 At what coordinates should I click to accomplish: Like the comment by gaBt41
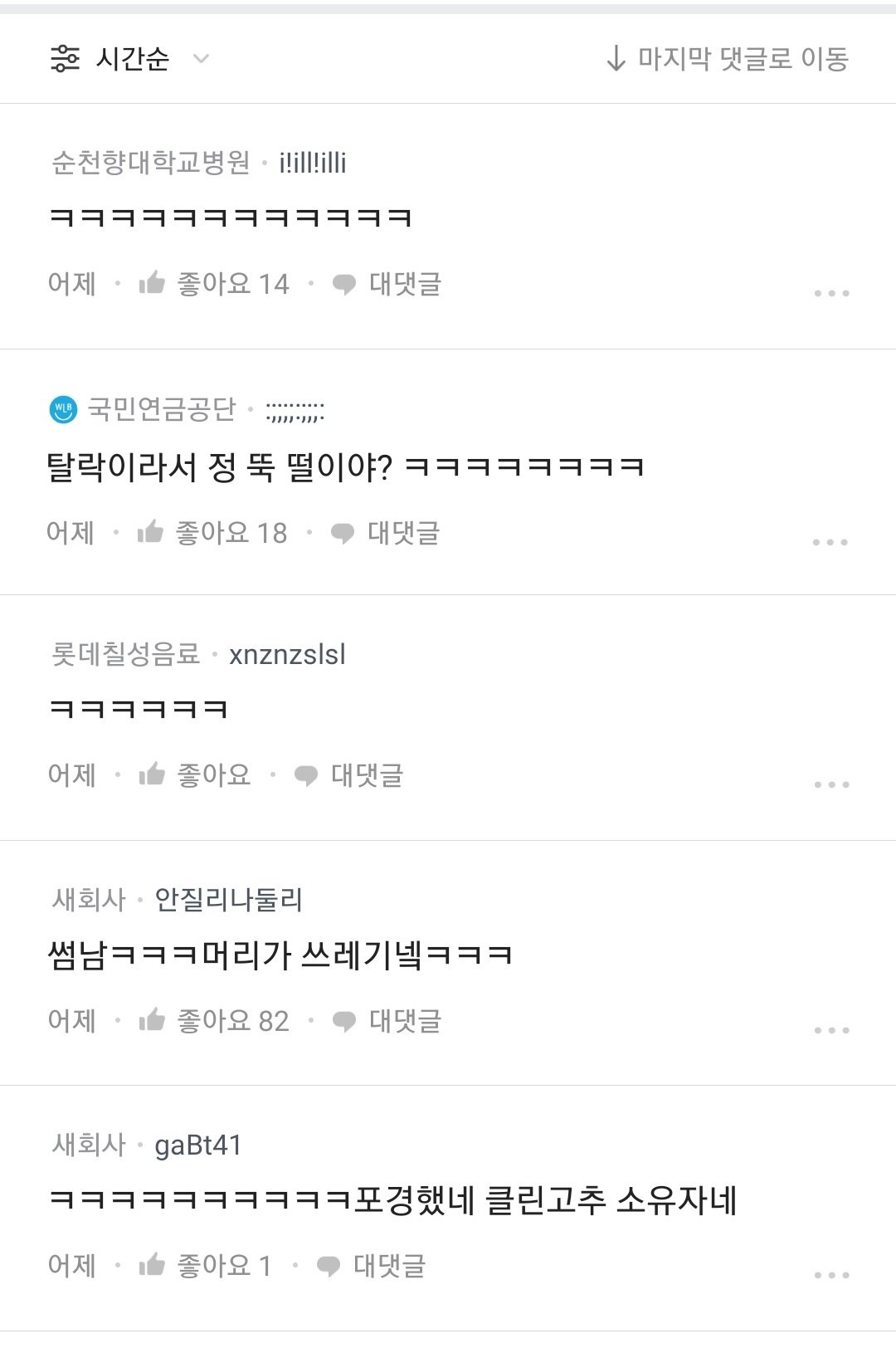(x=205, y=1266)
